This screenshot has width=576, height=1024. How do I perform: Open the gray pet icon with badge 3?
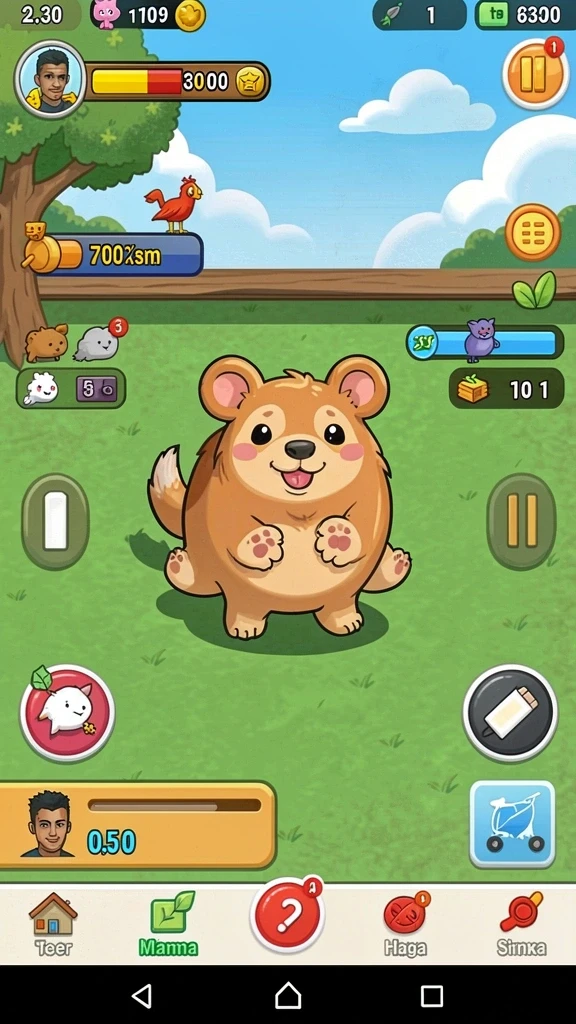point(98,342)
